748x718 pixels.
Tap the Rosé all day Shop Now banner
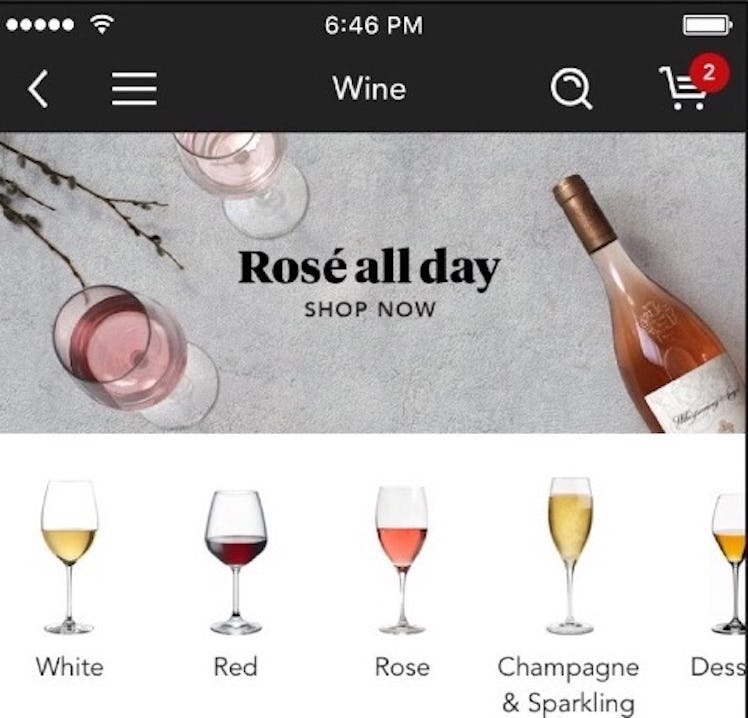click(x=370, y=283)
